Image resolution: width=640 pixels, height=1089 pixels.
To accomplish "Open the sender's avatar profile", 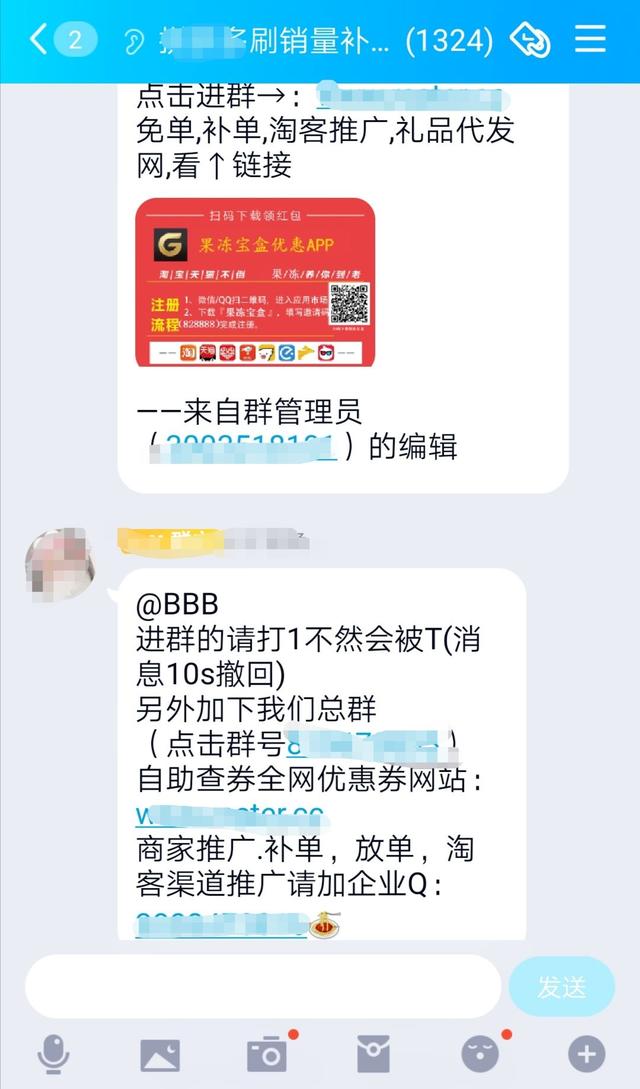I will click(x=60, y=563).
